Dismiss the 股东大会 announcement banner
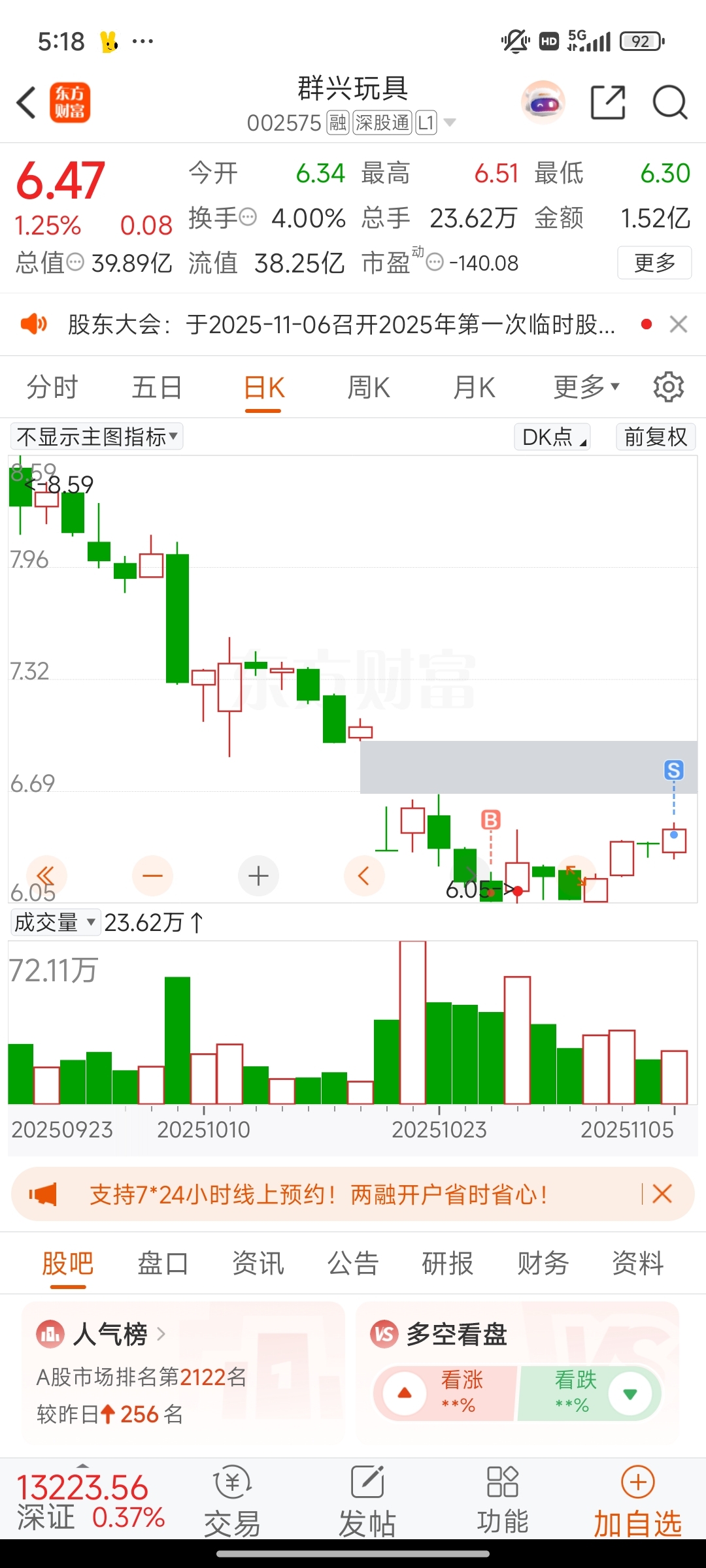 (x=679, y=324)
